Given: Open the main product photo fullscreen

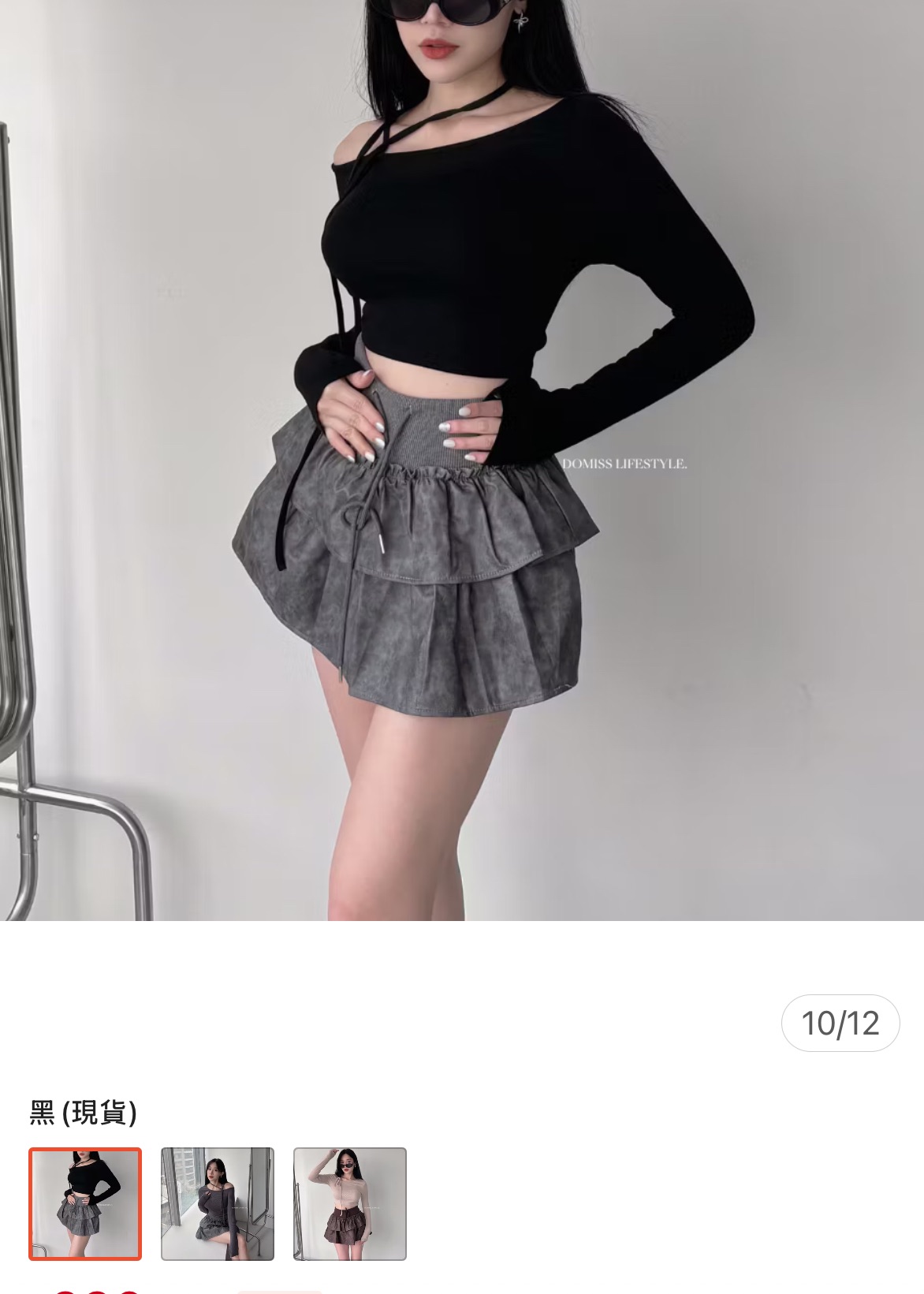Looking at the screenshot, I should pos(462,460).
